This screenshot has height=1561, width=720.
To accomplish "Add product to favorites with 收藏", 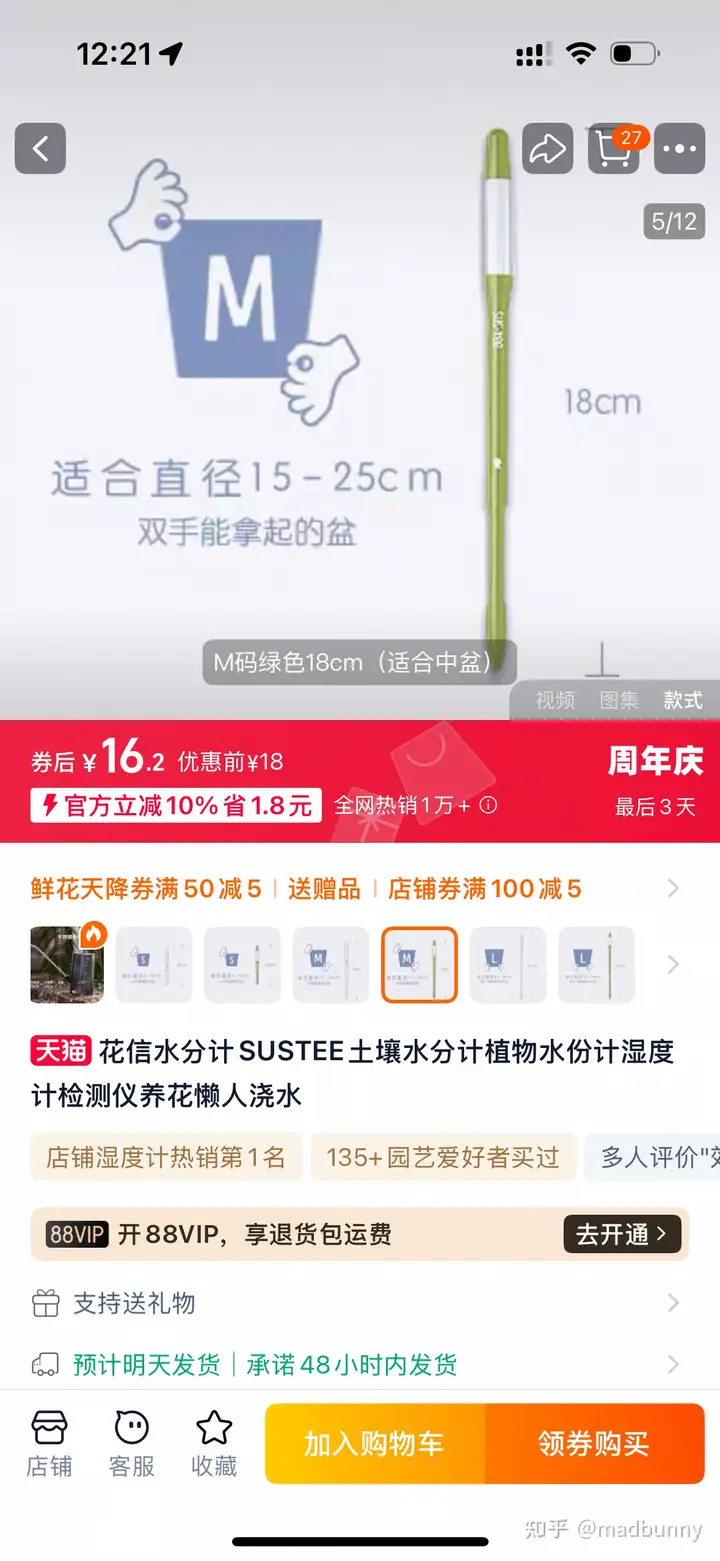I will pos(214,1444).
